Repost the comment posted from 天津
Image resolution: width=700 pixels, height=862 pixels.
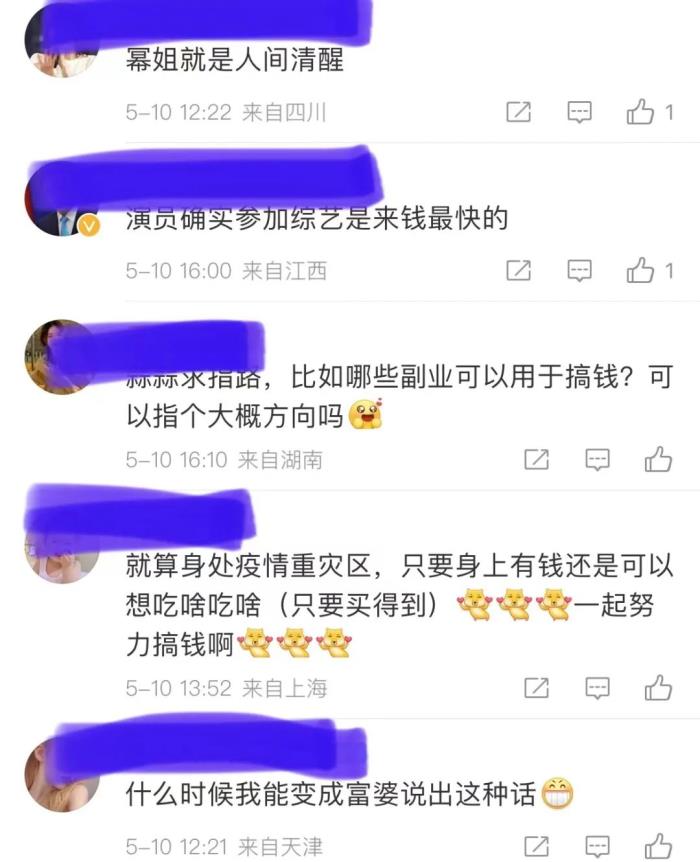[x=537, y=846]
